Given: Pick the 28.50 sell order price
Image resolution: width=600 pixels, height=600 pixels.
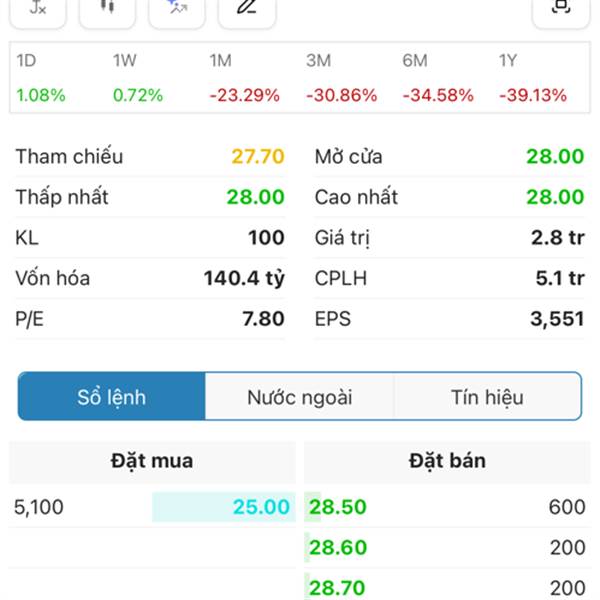Looking at the screenshot, I should [x=338, y=507].
